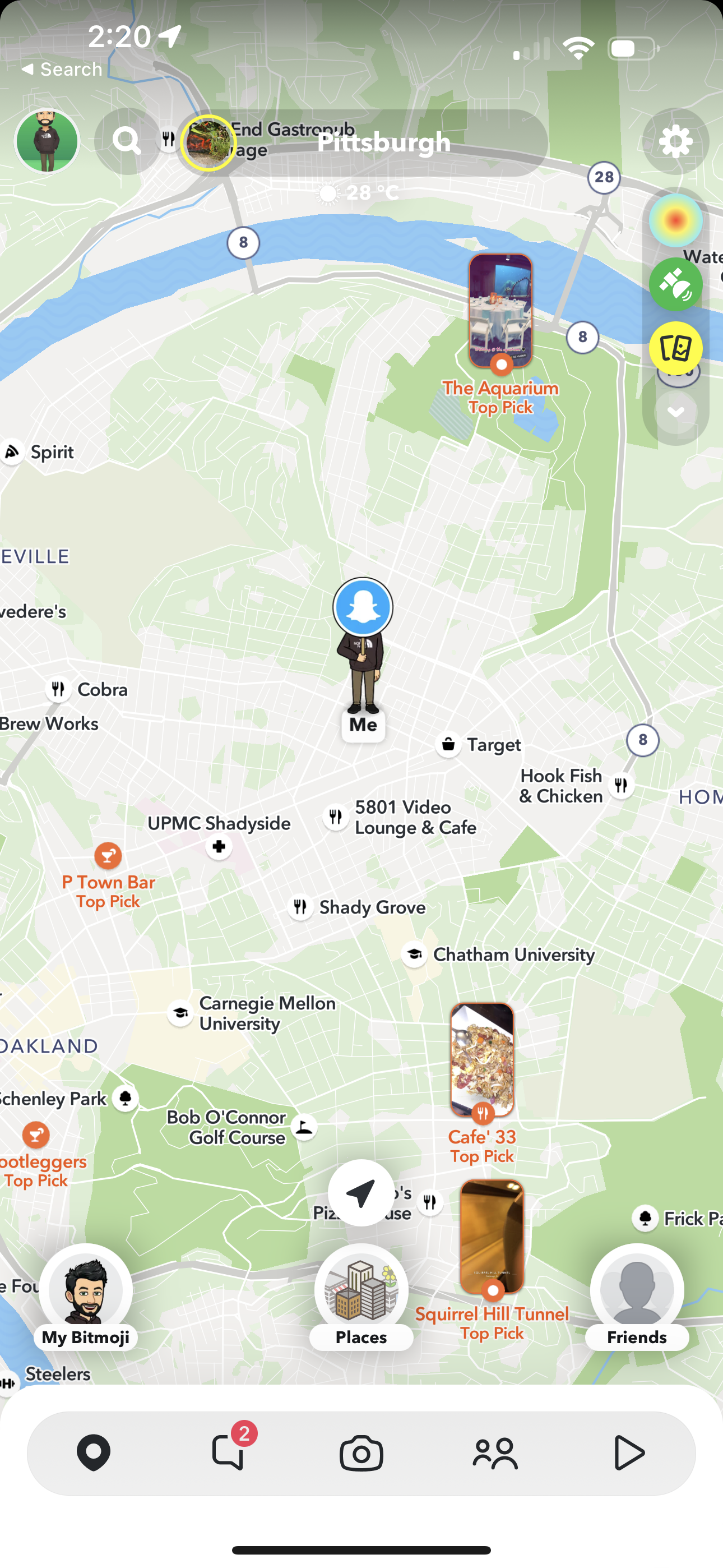723x1568 pixels.
Task: Switch to the Chat tab
Action: coord(228,1453)
